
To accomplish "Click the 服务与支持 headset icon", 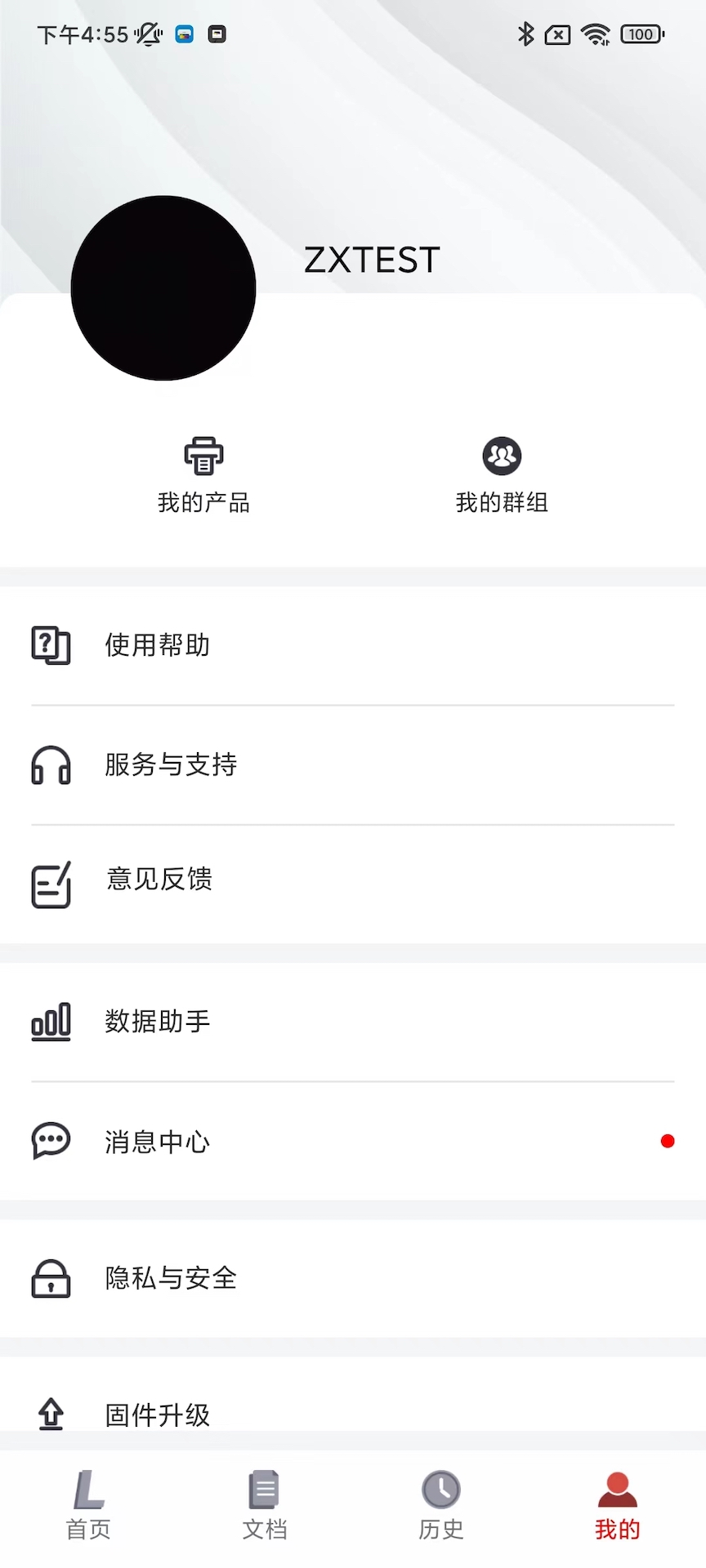I will [51, 765].
